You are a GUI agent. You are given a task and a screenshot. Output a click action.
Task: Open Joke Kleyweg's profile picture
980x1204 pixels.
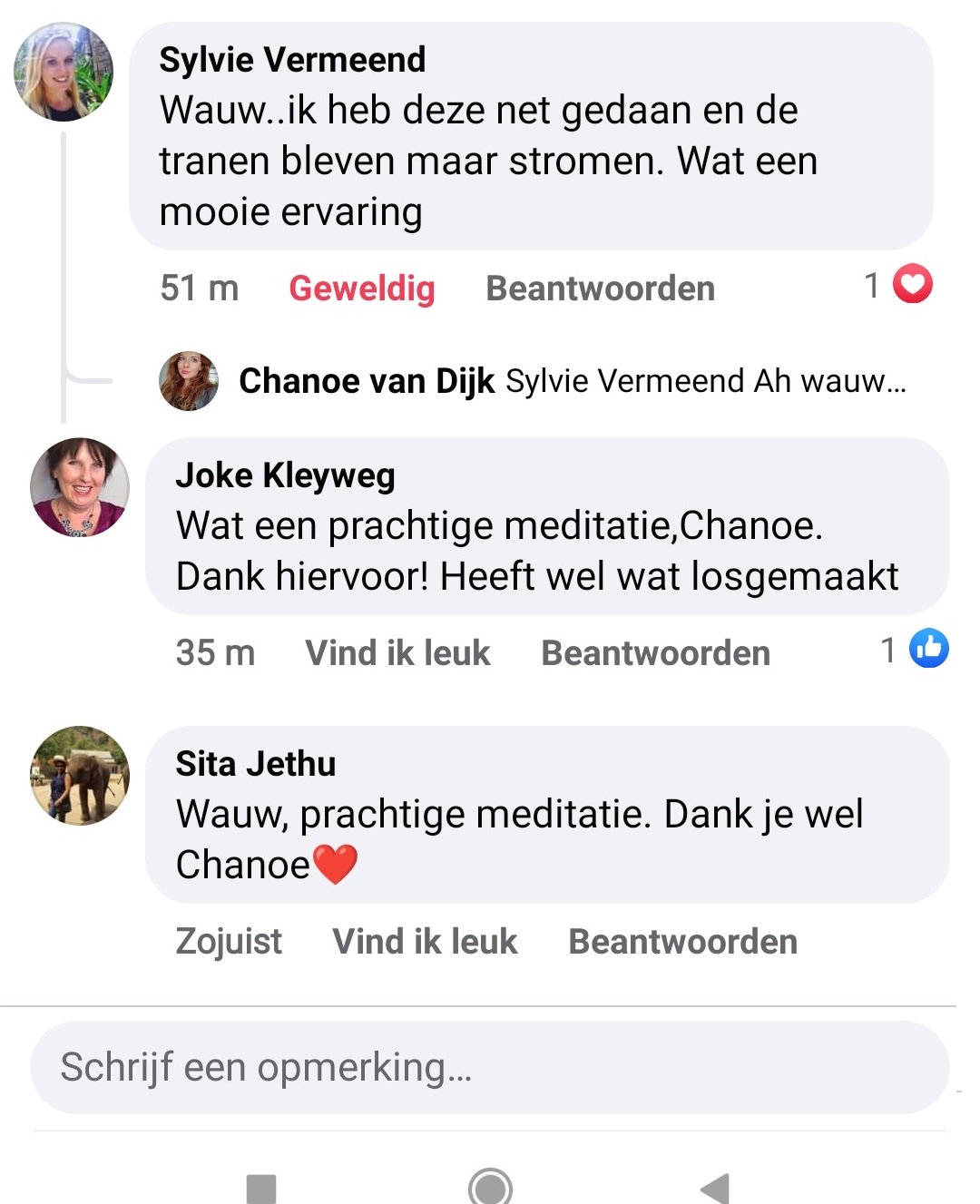pos(80,488)
